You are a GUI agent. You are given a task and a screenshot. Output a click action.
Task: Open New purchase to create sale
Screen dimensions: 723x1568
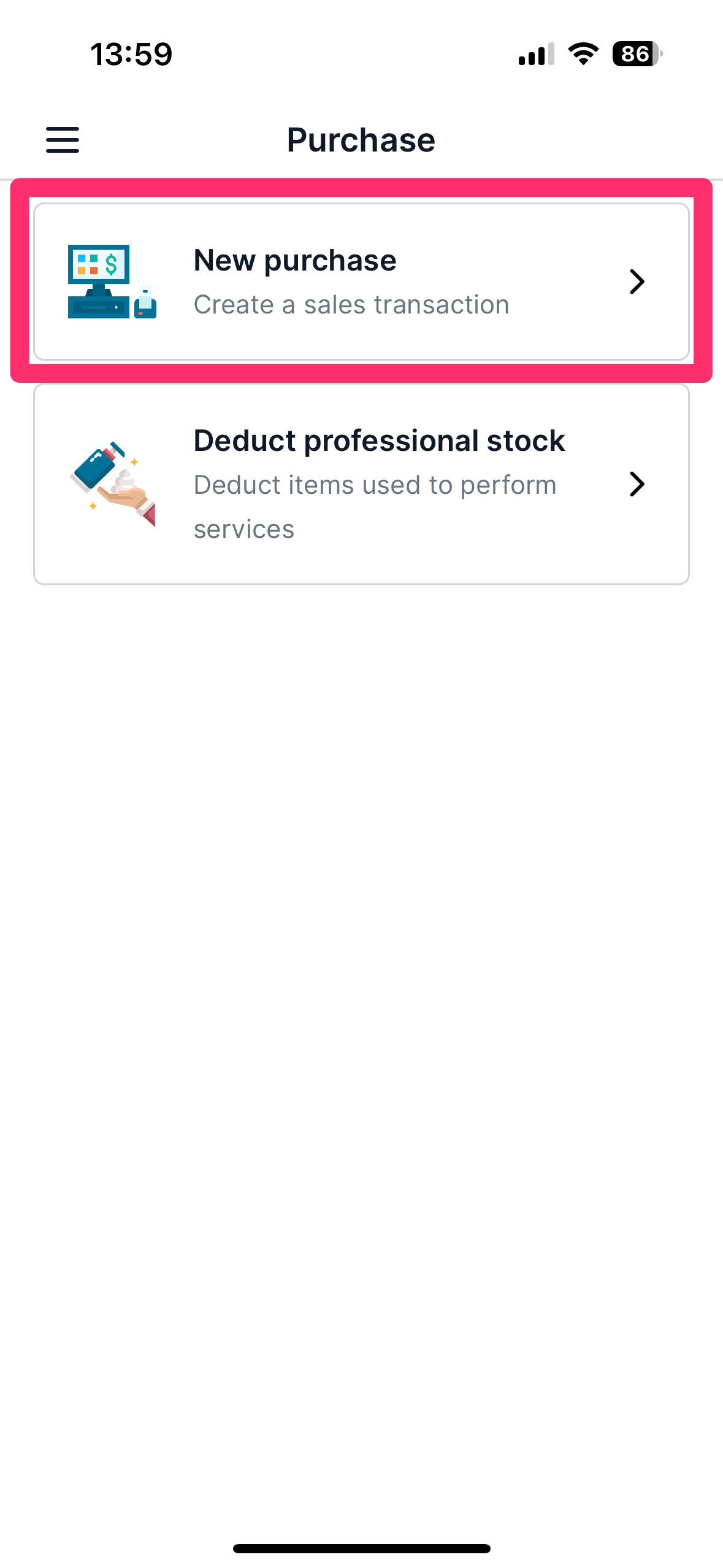[361, 282]
